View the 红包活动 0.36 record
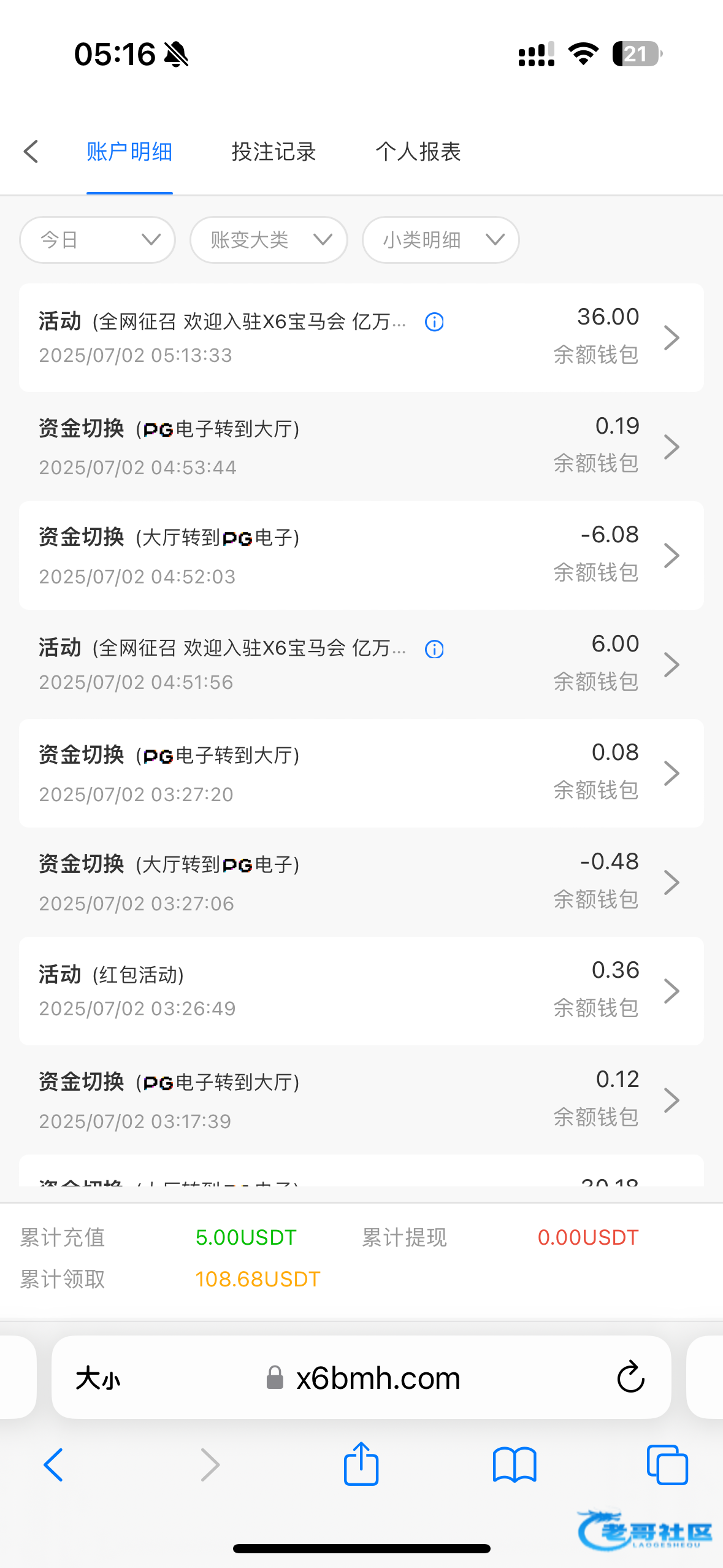The height and width of the screenshot is (1568, 723). tap(361, 991)
